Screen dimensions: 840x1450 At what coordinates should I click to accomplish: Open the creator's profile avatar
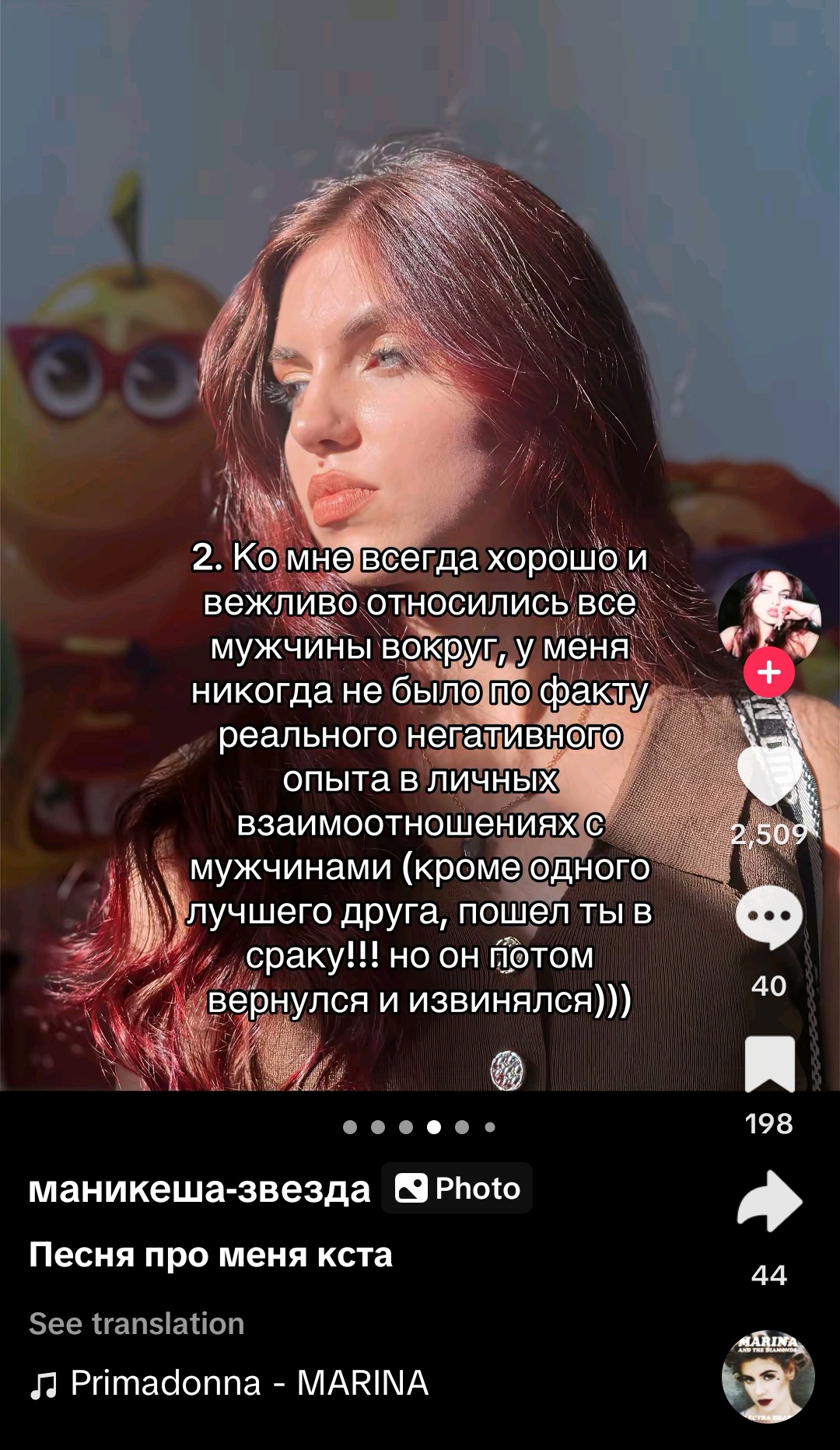(x=768, y=615)
